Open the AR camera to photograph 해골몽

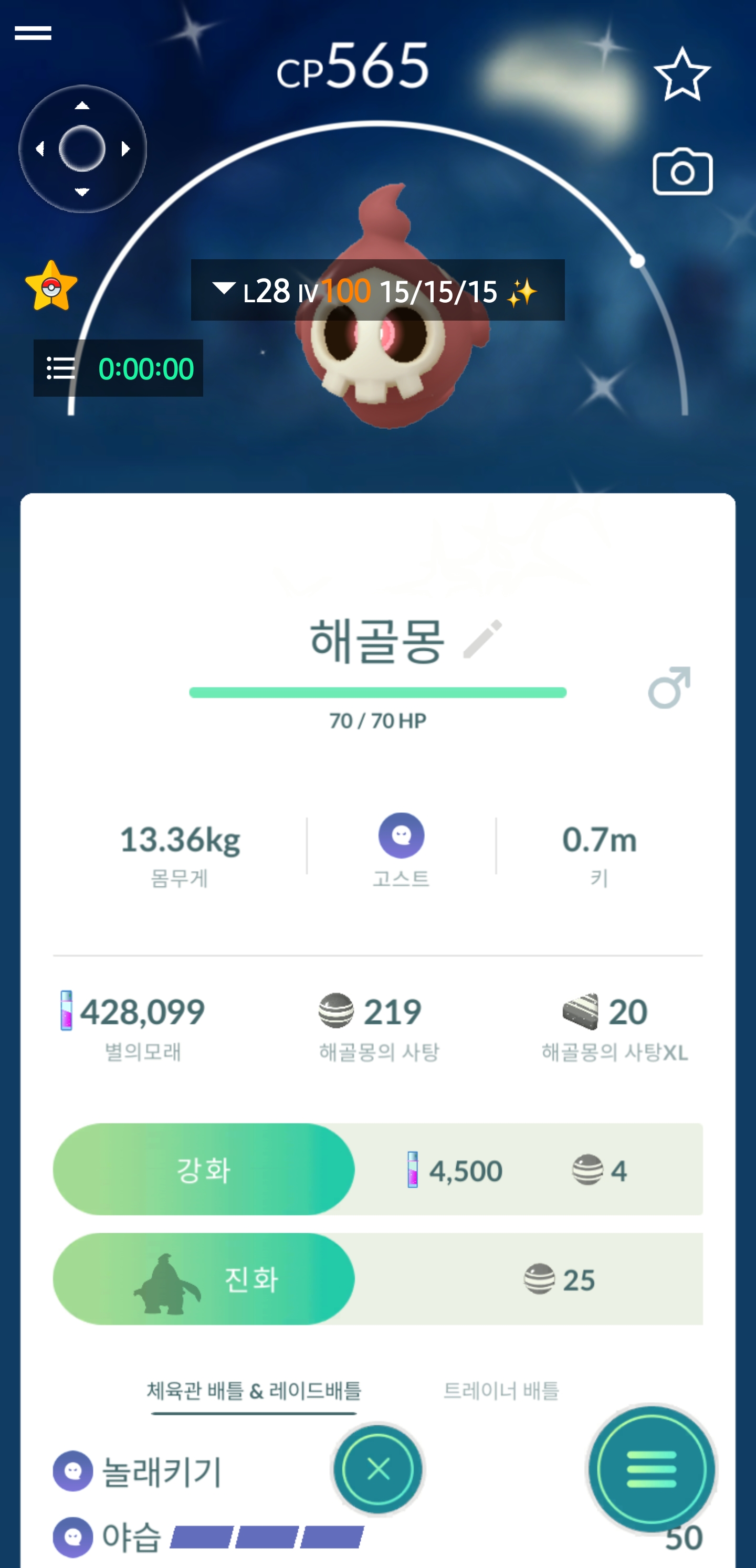pyautogui.click(x=681, y=172)
